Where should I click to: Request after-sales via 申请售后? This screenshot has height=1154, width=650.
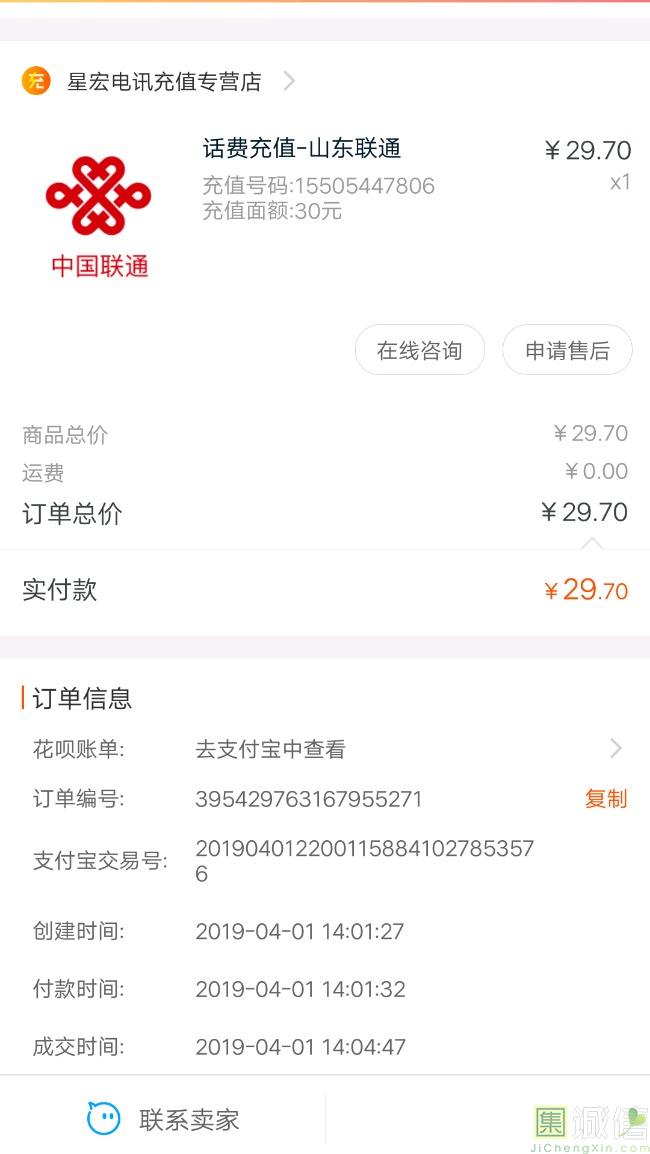pos(567,351)
